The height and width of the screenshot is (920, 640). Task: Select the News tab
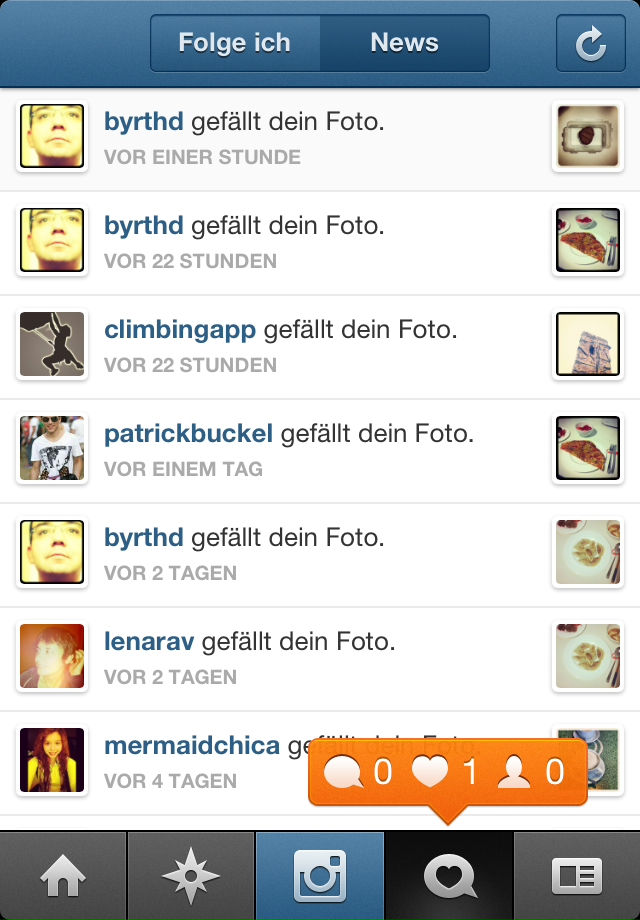coord(404,43)
